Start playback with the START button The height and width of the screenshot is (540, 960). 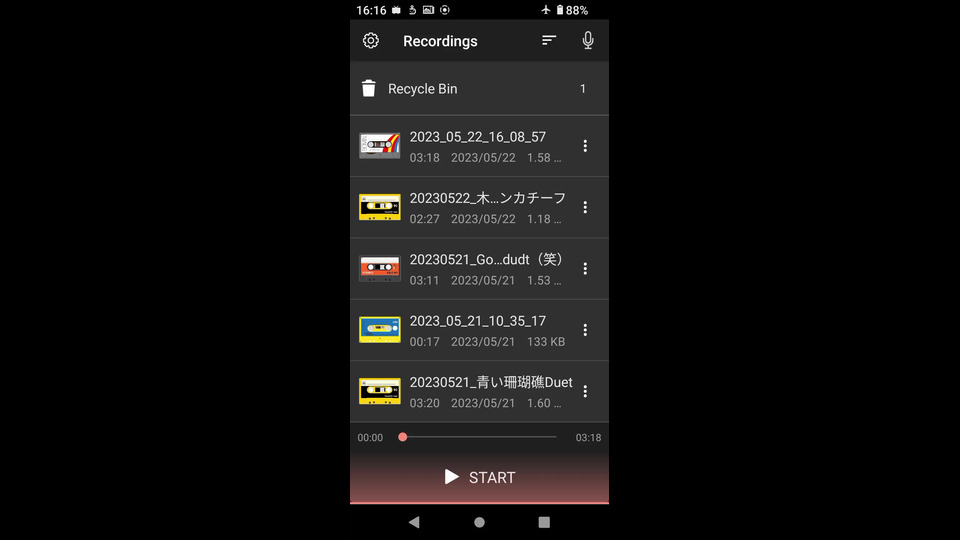[479, 477]
